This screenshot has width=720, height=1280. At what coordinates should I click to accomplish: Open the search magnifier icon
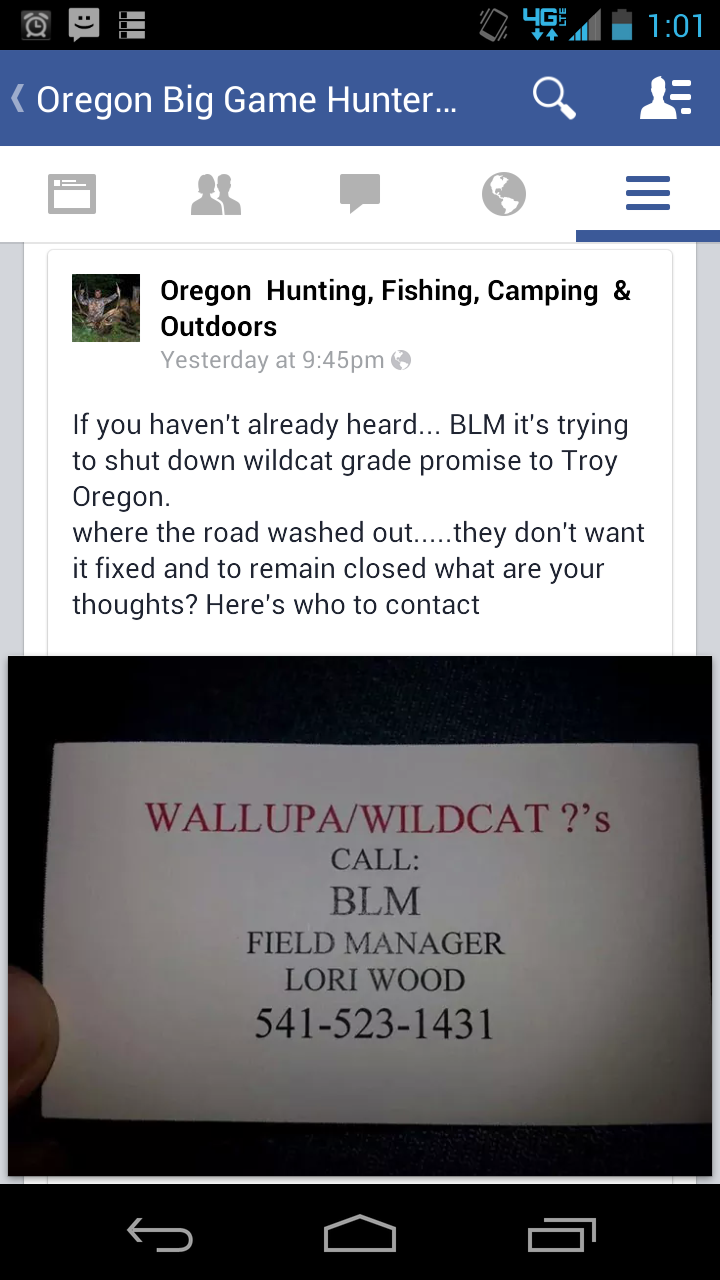click(553, 99)
